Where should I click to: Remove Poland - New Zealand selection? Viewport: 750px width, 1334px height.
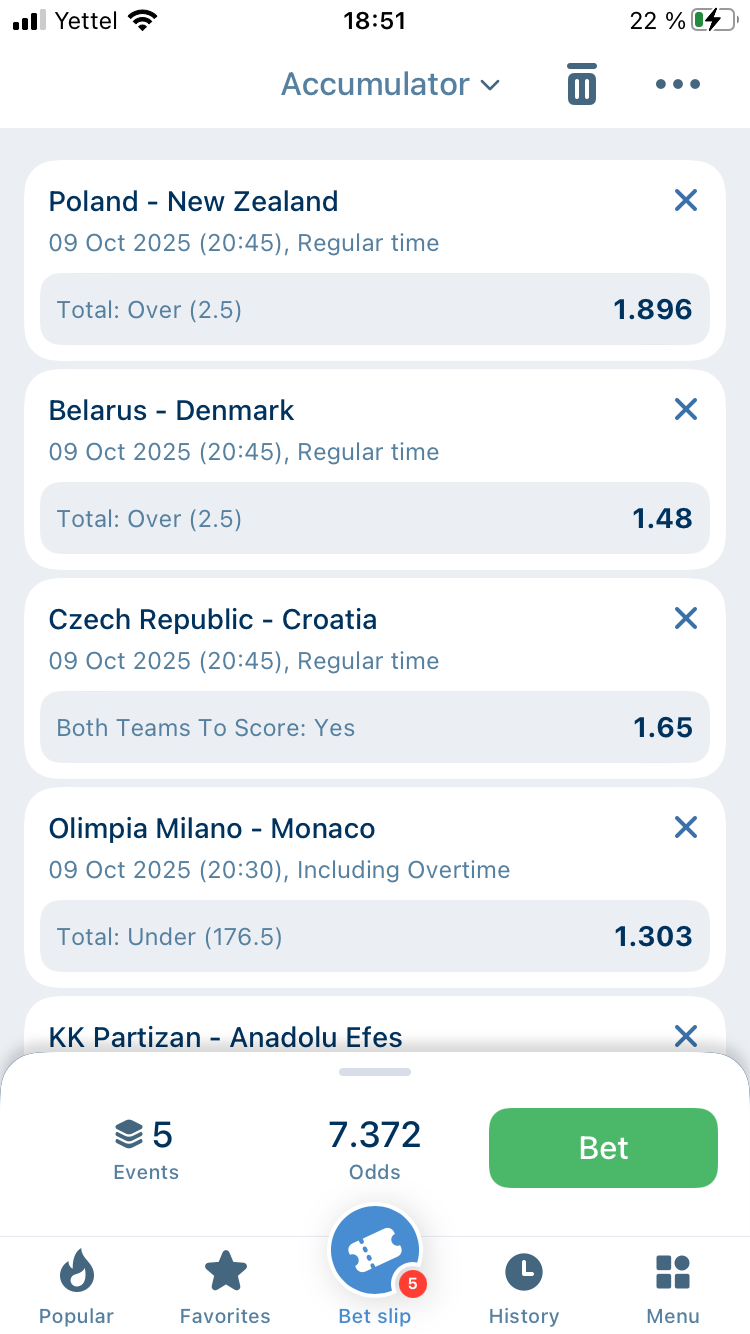686,200
